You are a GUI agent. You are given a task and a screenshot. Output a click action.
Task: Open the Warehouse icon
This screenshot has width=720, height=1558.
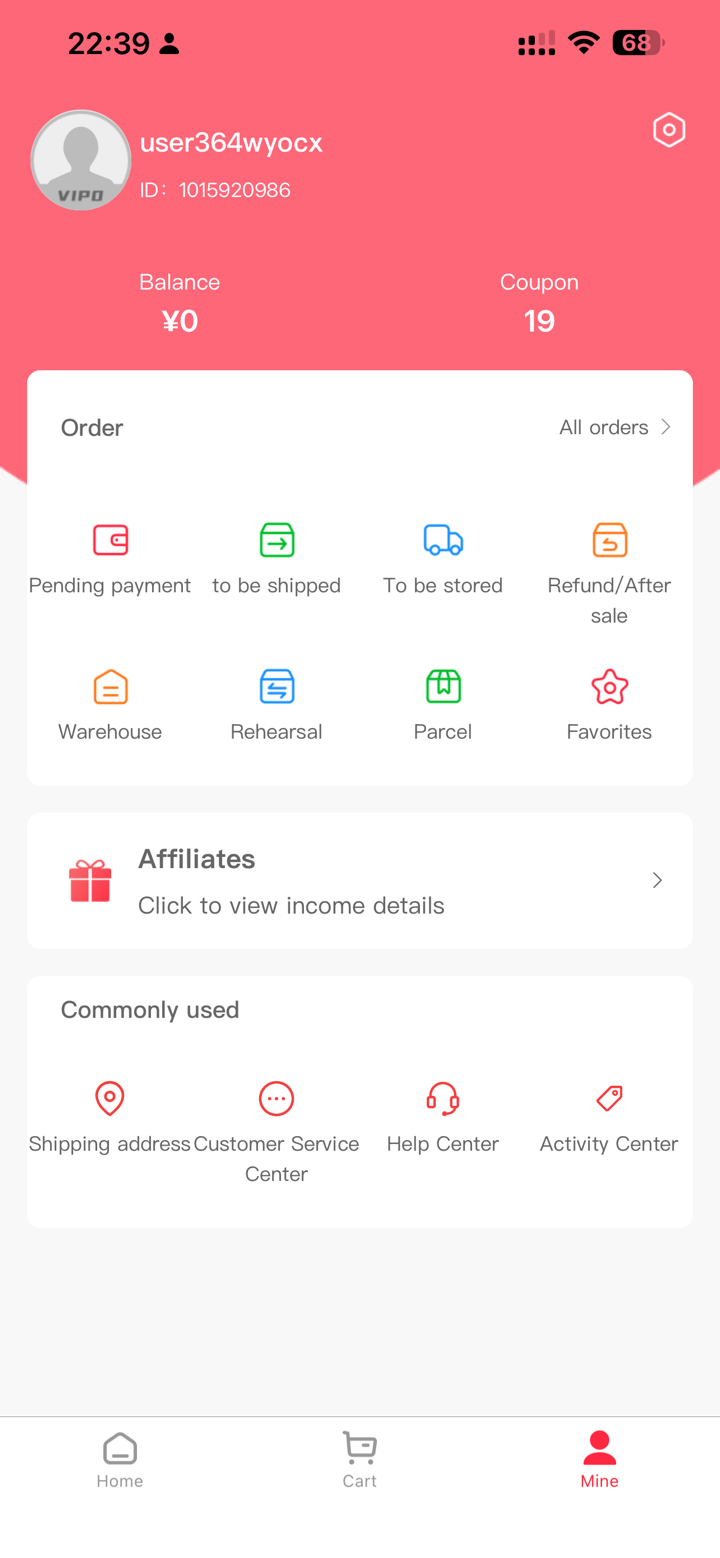(x=110, y=686)
